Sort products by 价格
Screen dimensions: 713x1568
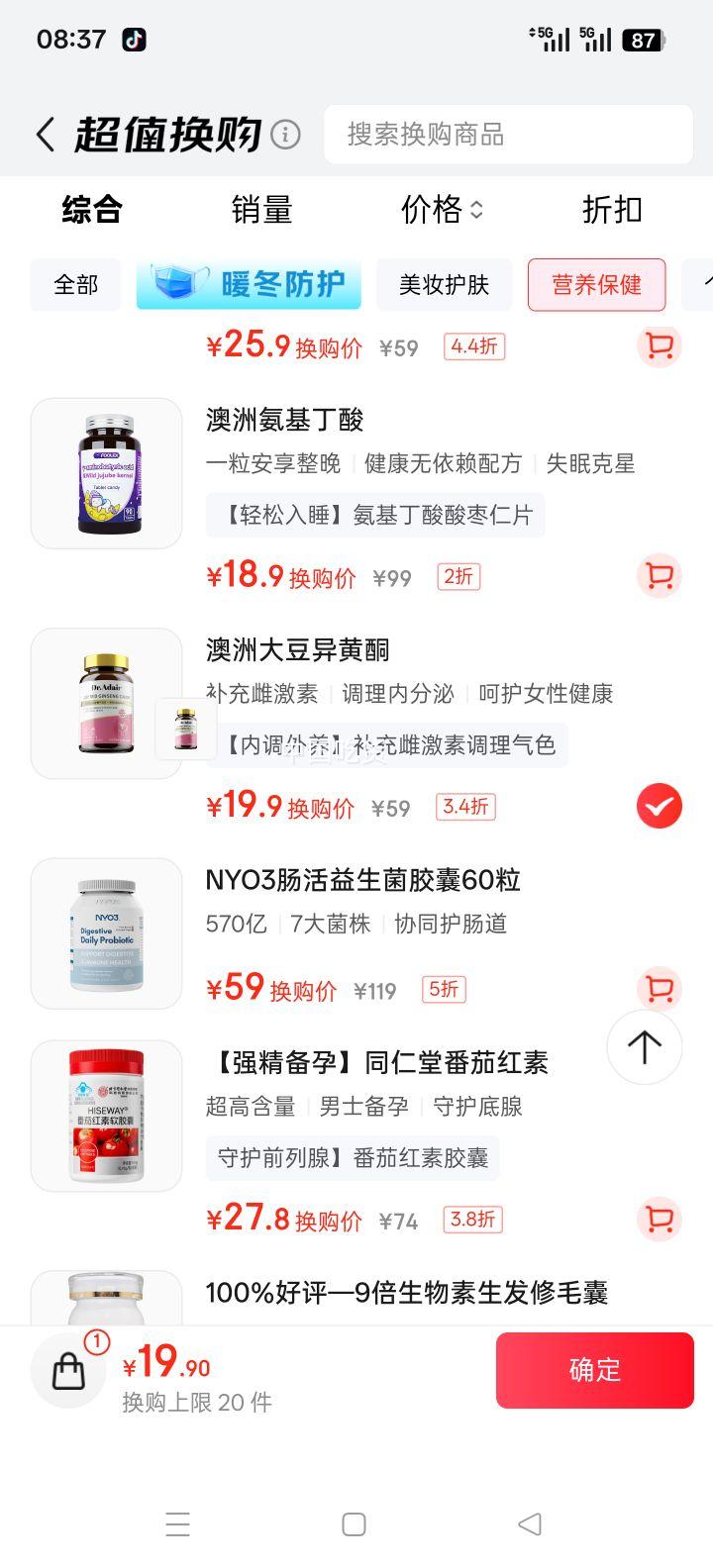441,210
